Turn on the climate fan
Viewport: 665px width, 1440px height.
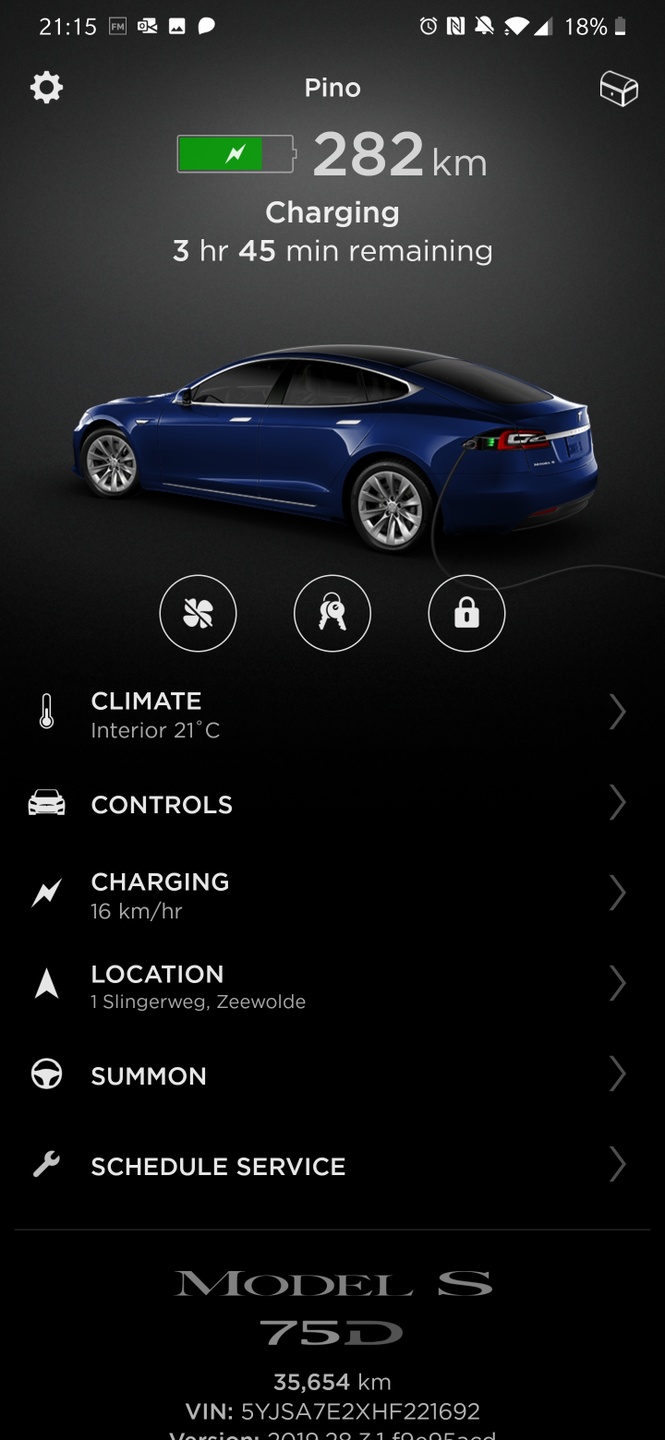198,614
